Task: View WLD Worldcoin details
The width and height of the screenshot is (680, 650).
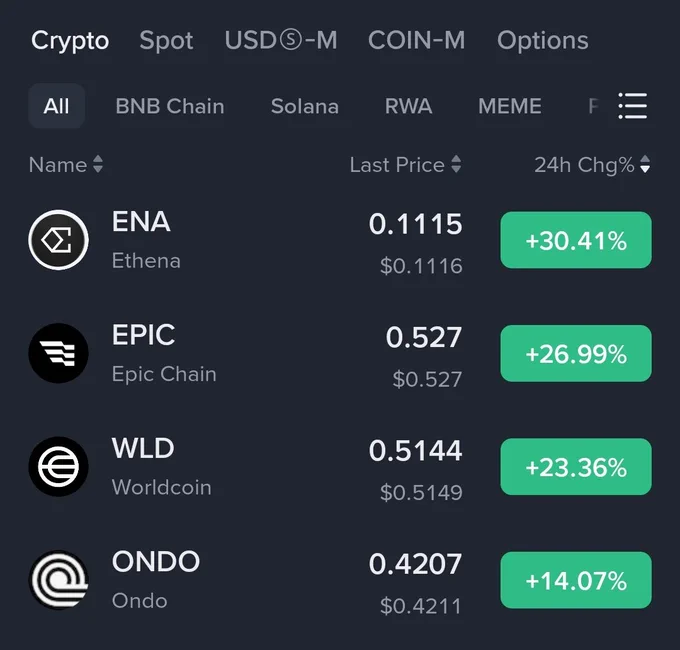Action: (x=340, y=467)
